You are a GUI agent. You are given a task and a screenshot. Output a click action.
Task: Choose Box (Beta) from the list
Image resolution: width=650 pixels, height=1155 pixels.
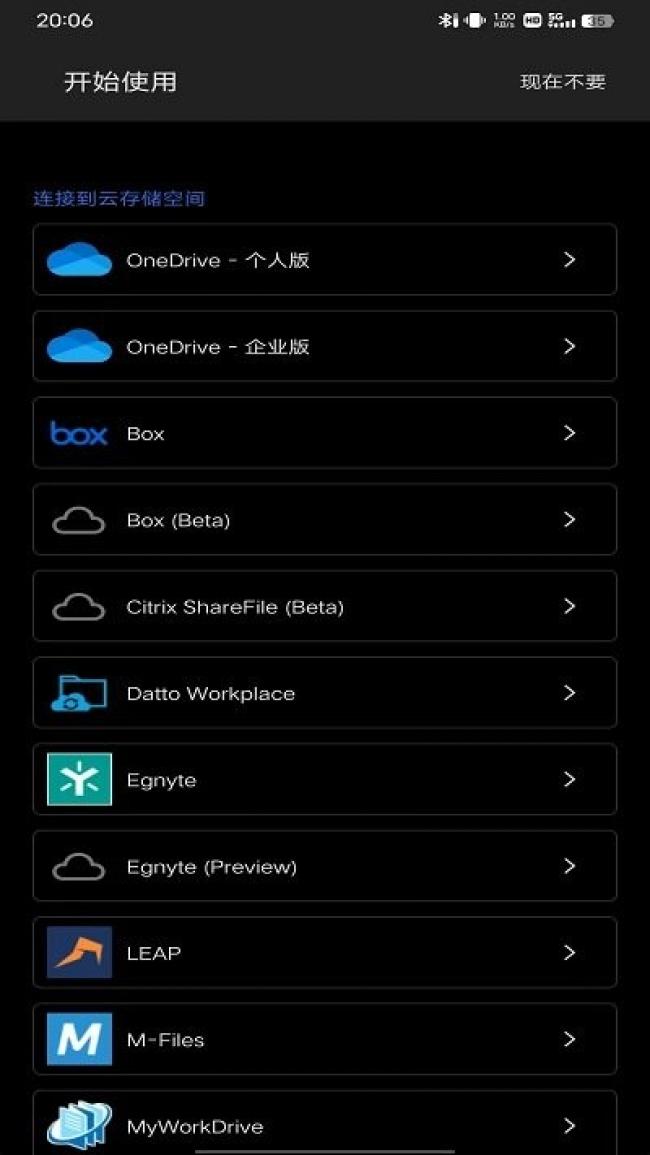[x=325, y=519]
